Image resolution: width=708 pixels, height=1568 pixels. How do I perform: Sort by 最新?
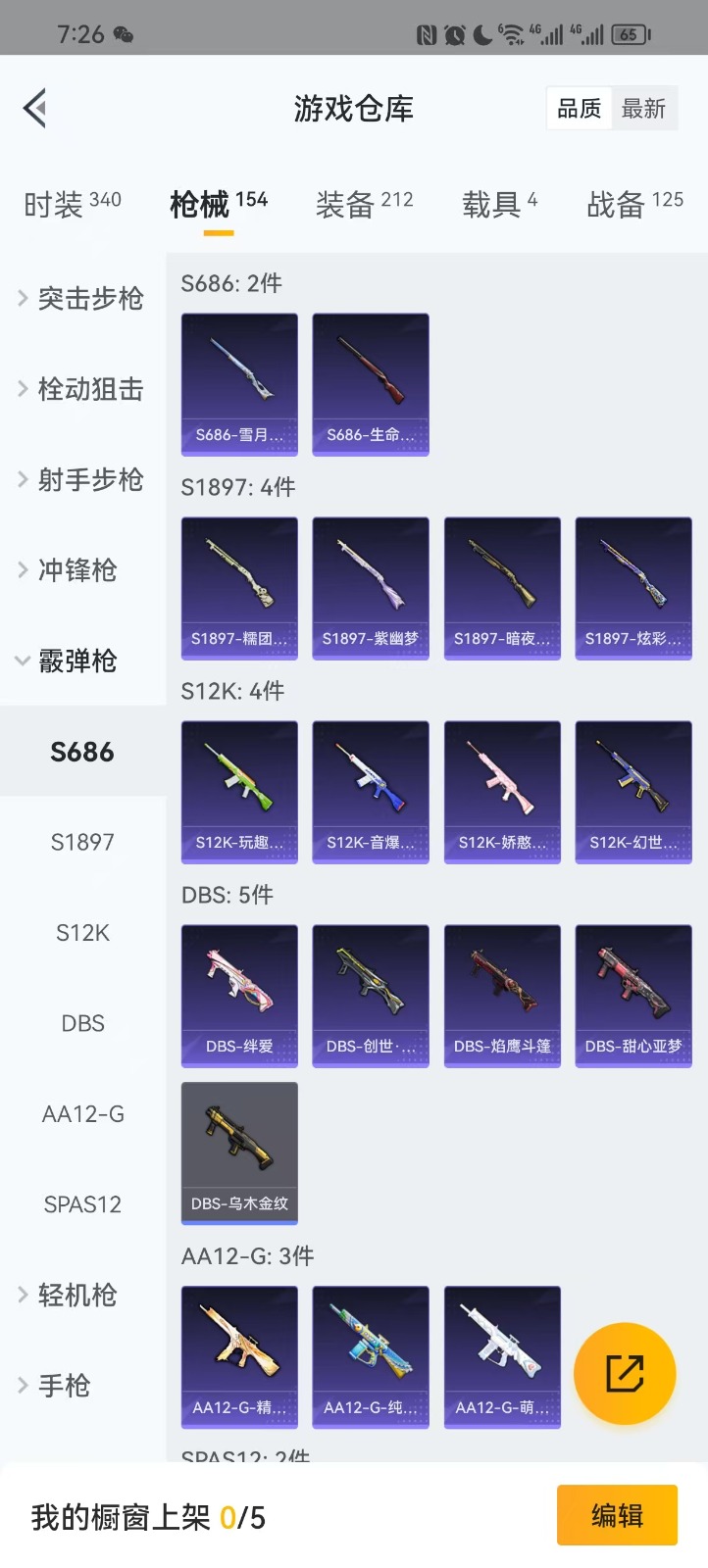click(x=643, y=109)
